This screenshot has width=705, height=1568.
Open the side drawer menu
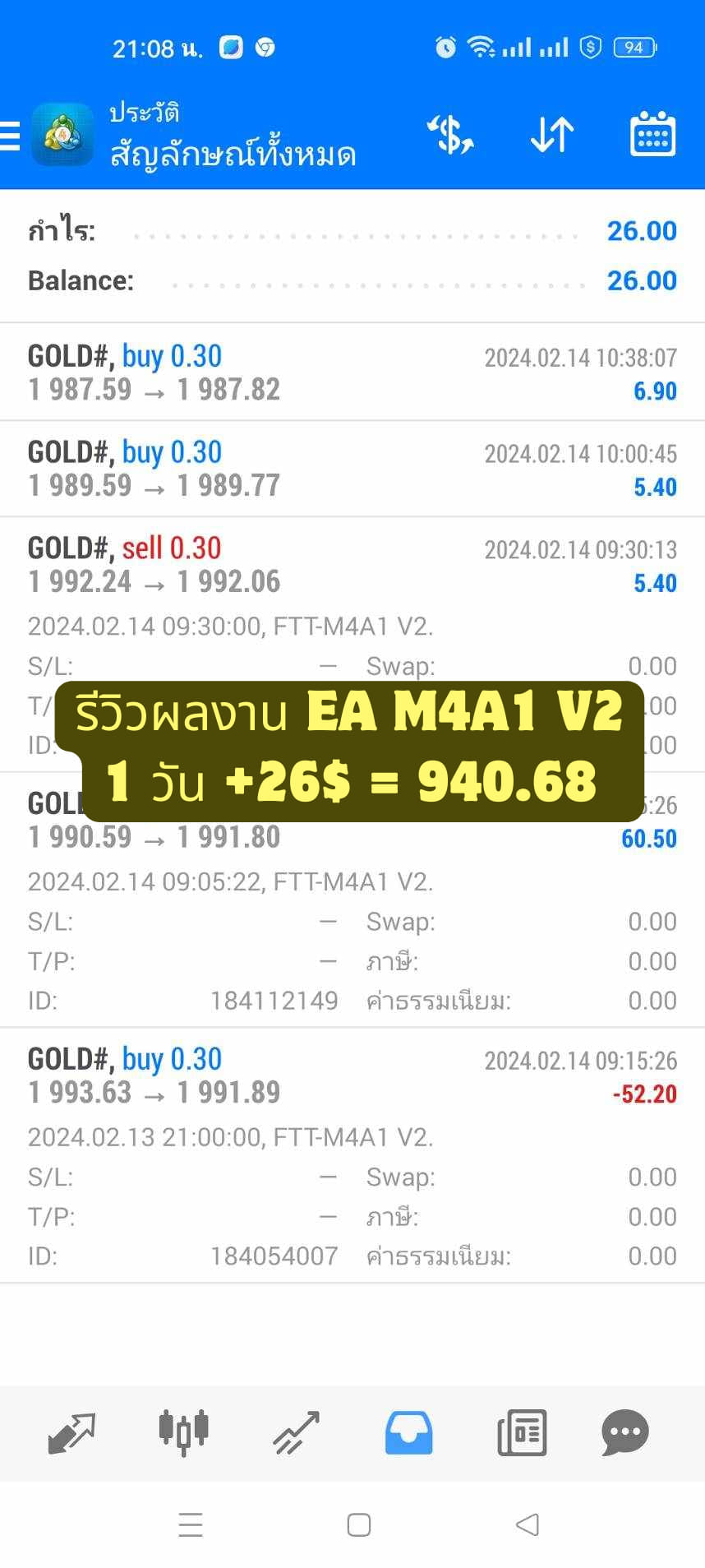coord(10,136)
